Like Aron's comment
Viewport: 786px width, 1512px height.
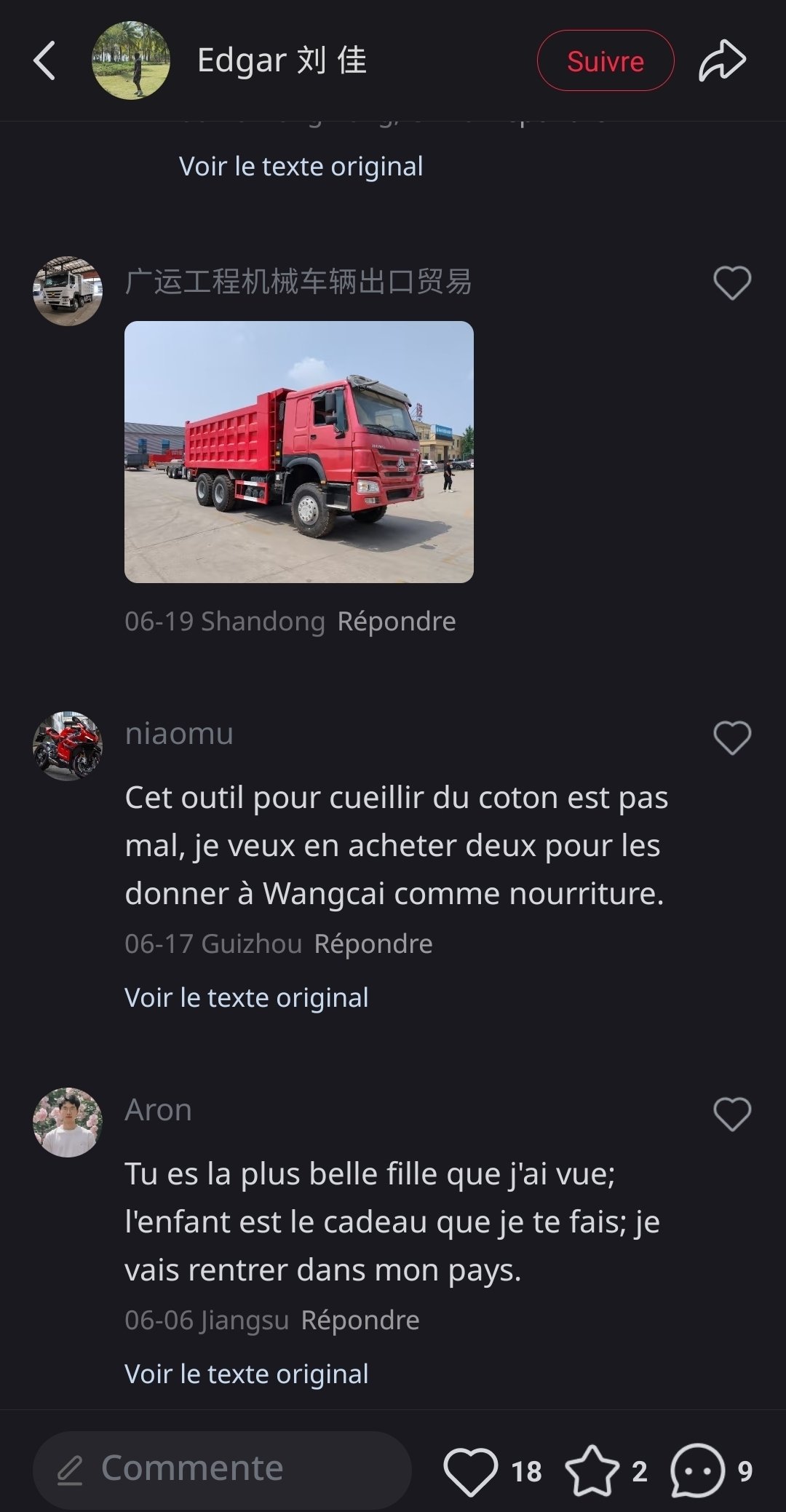pyautogui.click(x=731, y=1114)
